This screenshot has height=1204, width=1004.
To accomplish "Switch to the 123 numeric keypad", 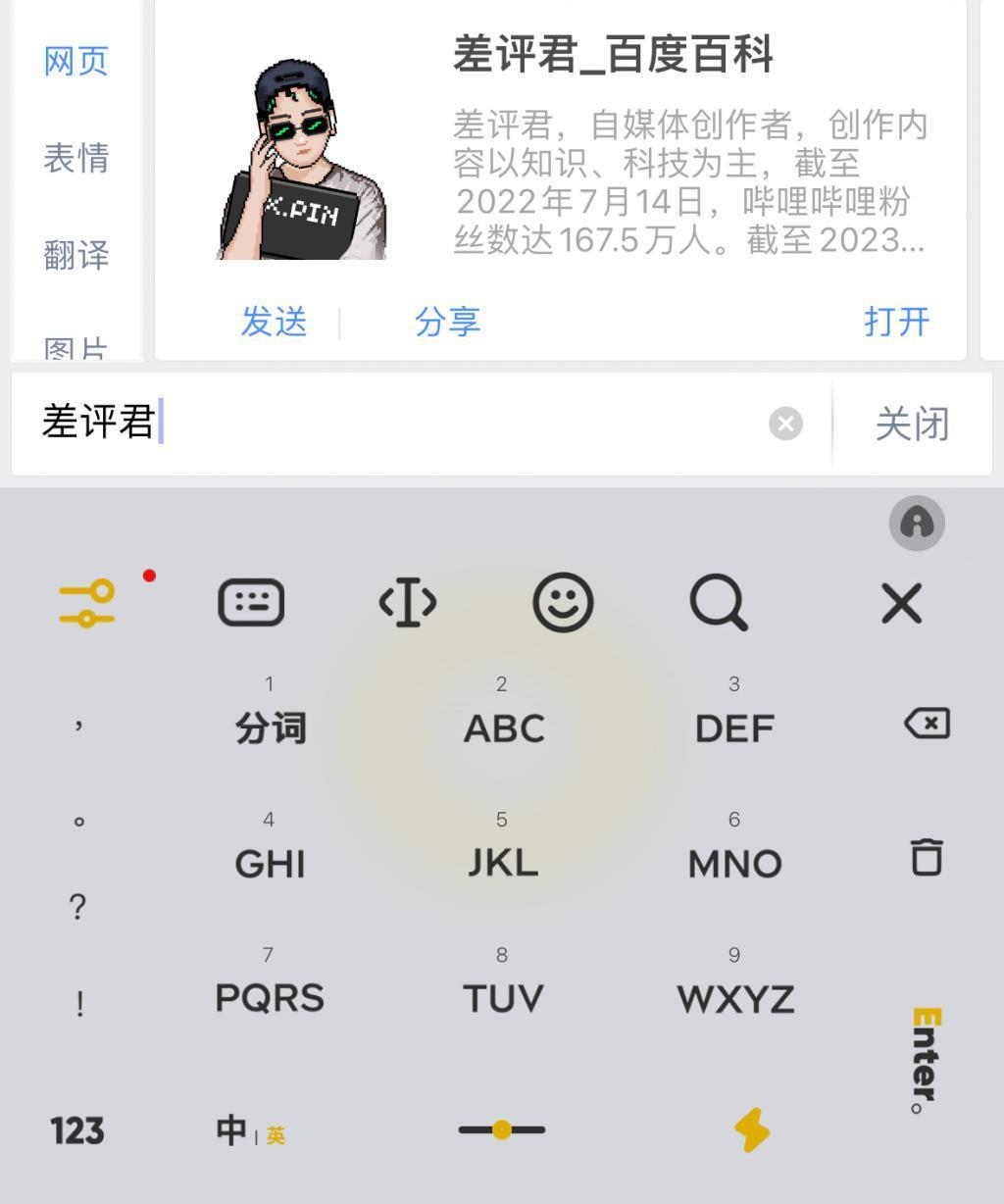I will tap(78, 1130).
